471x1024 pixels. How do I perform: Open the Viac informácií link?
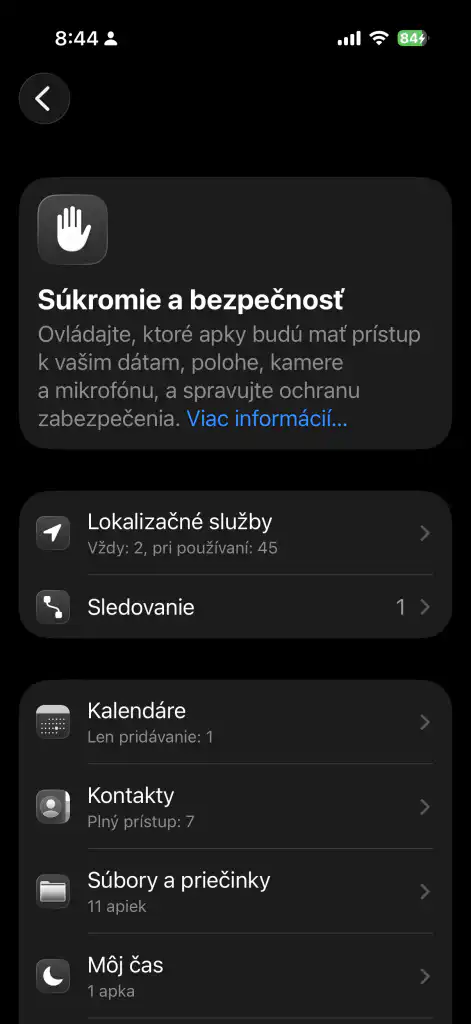(267, 419)
